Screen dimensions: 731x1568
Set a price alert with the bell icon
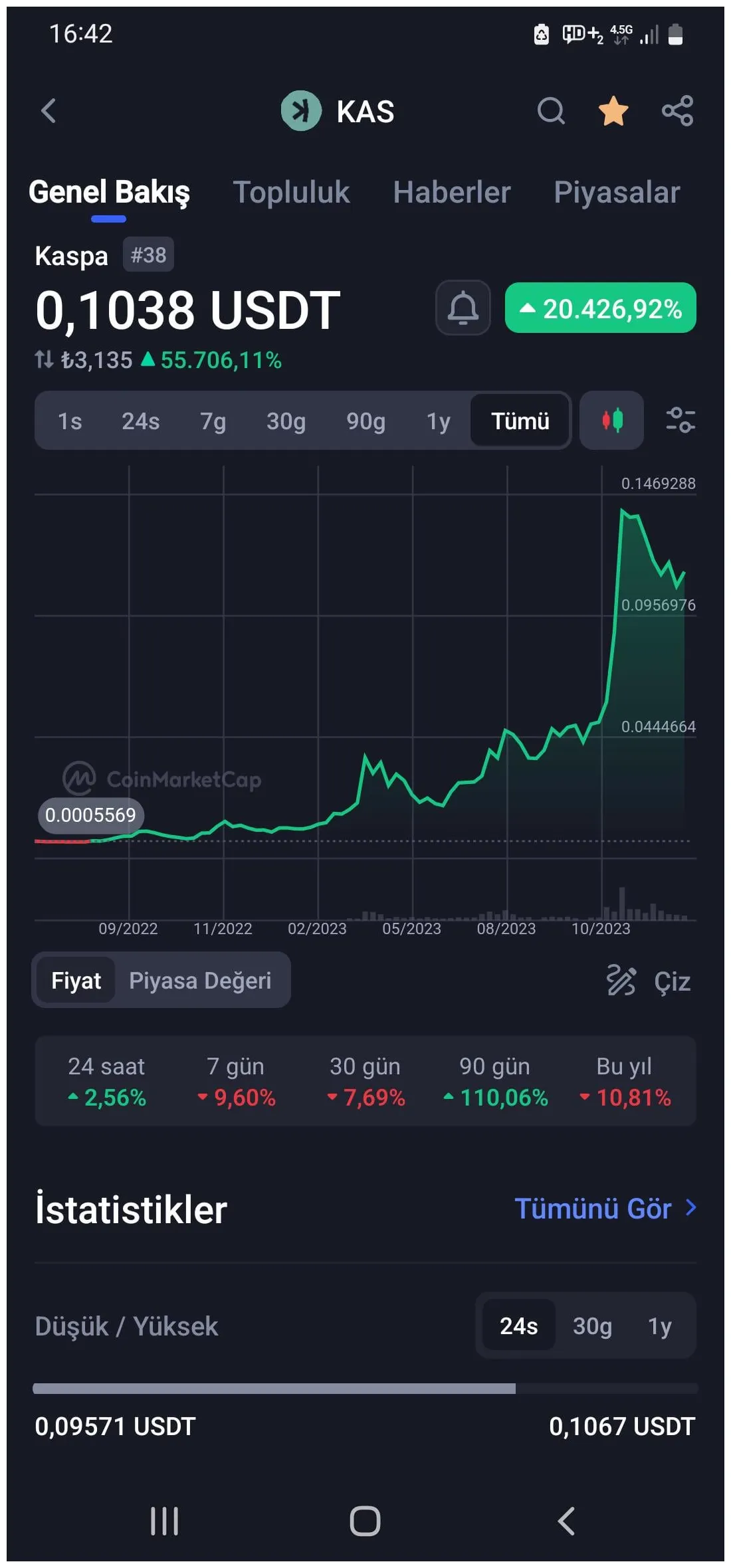coord(463,307)
